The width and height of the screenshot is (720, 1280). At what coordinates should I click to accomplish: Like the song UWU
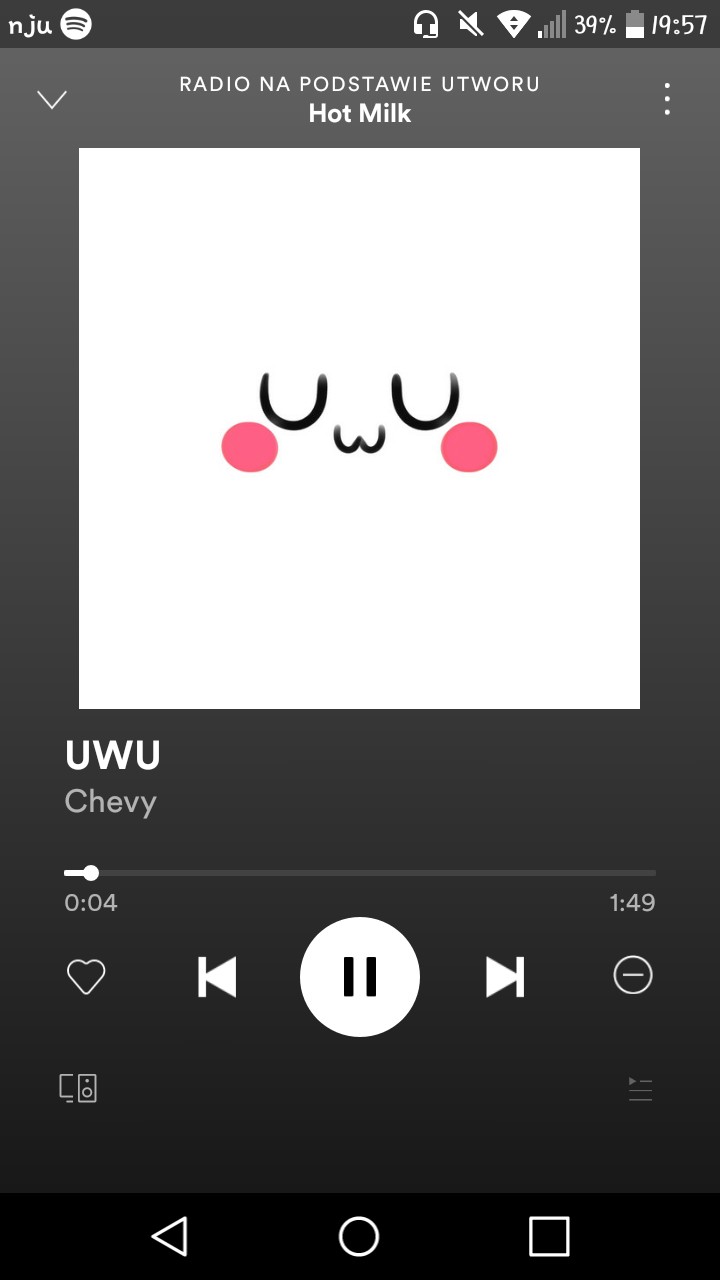pos(86,976)
